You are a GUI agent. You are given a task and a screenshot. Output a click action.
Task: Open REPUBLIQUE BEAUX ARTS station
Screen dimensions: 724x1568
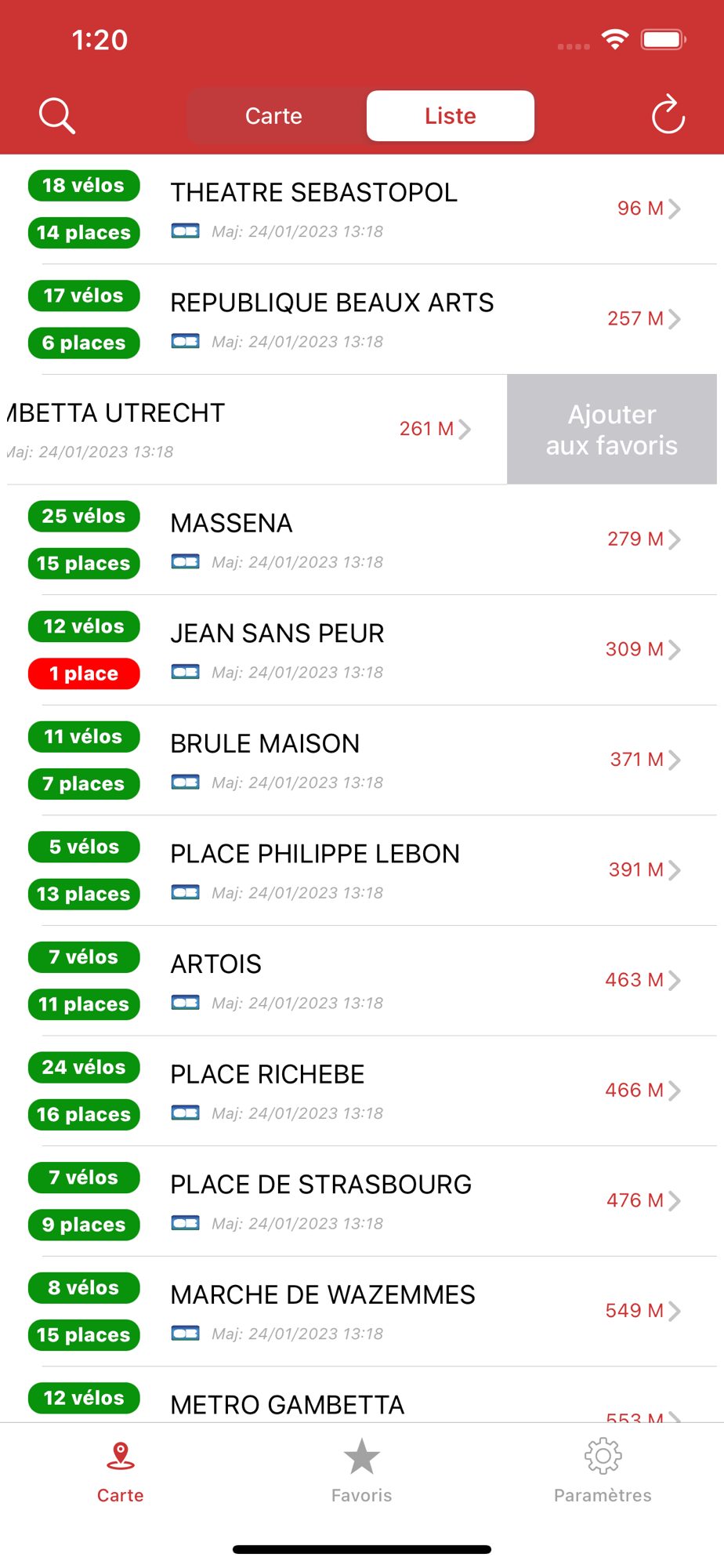(x=362, y=319)
